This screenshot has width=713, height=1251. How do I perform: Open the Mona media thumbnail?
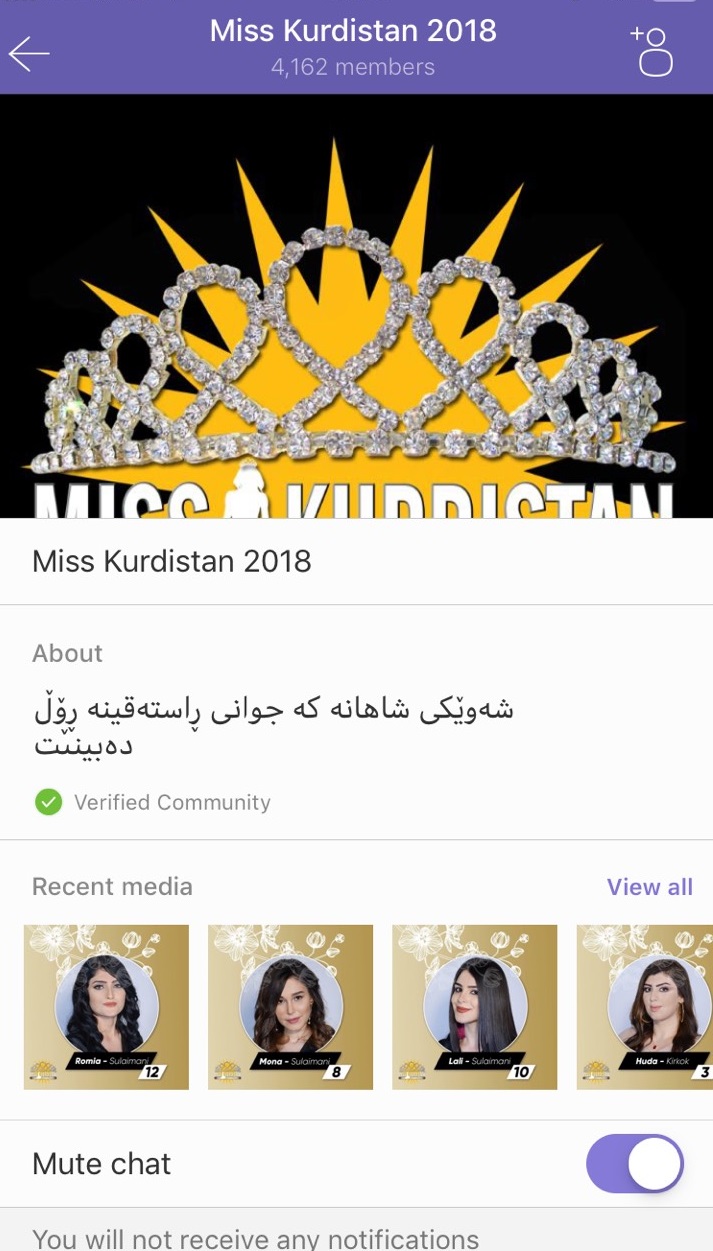pyautogui.click(x=290, y=1006)
